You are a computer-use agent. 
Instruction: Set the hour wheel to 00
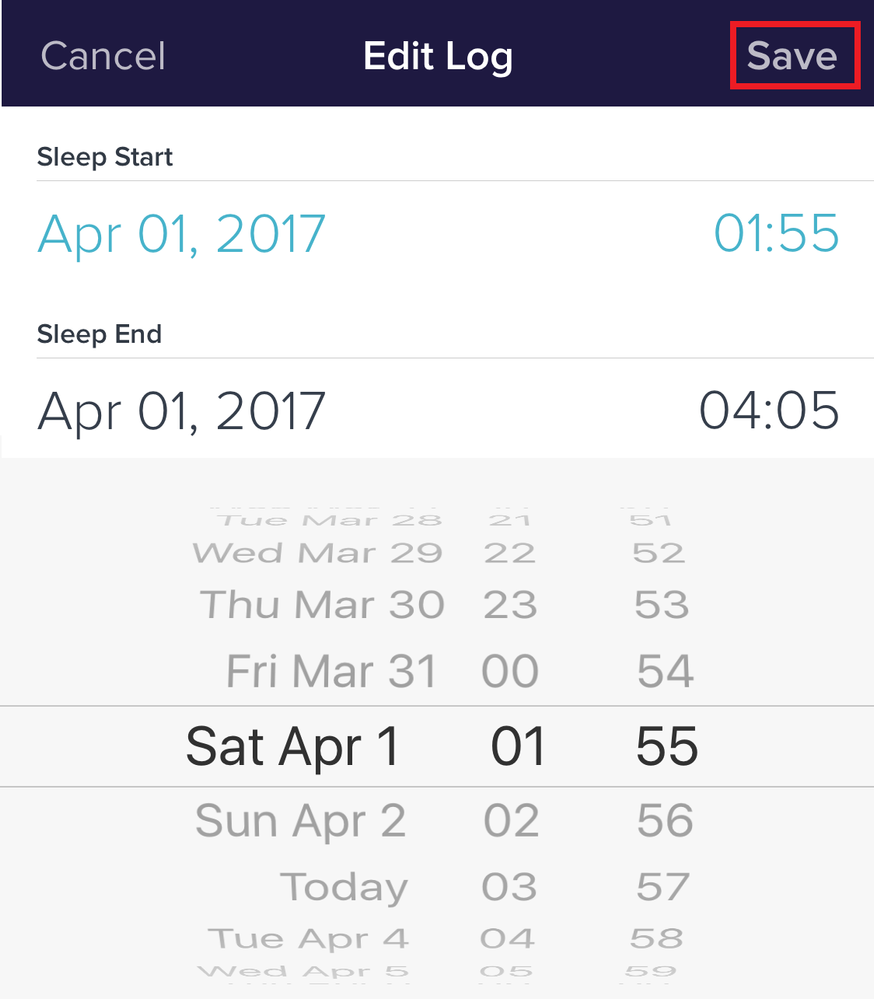(510, 671)
